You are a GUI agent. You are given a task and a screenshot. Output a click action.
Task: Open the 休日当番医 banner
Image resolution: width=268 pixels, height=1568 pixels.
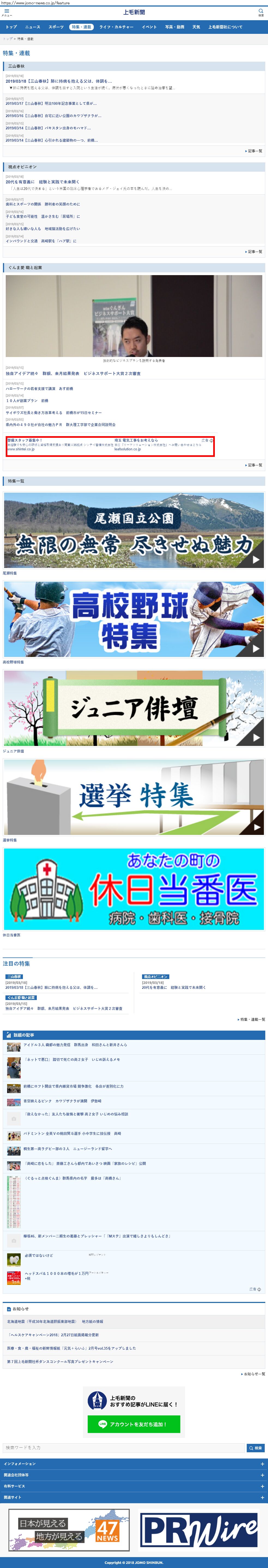pyautogui.click(x=134, y=889)
